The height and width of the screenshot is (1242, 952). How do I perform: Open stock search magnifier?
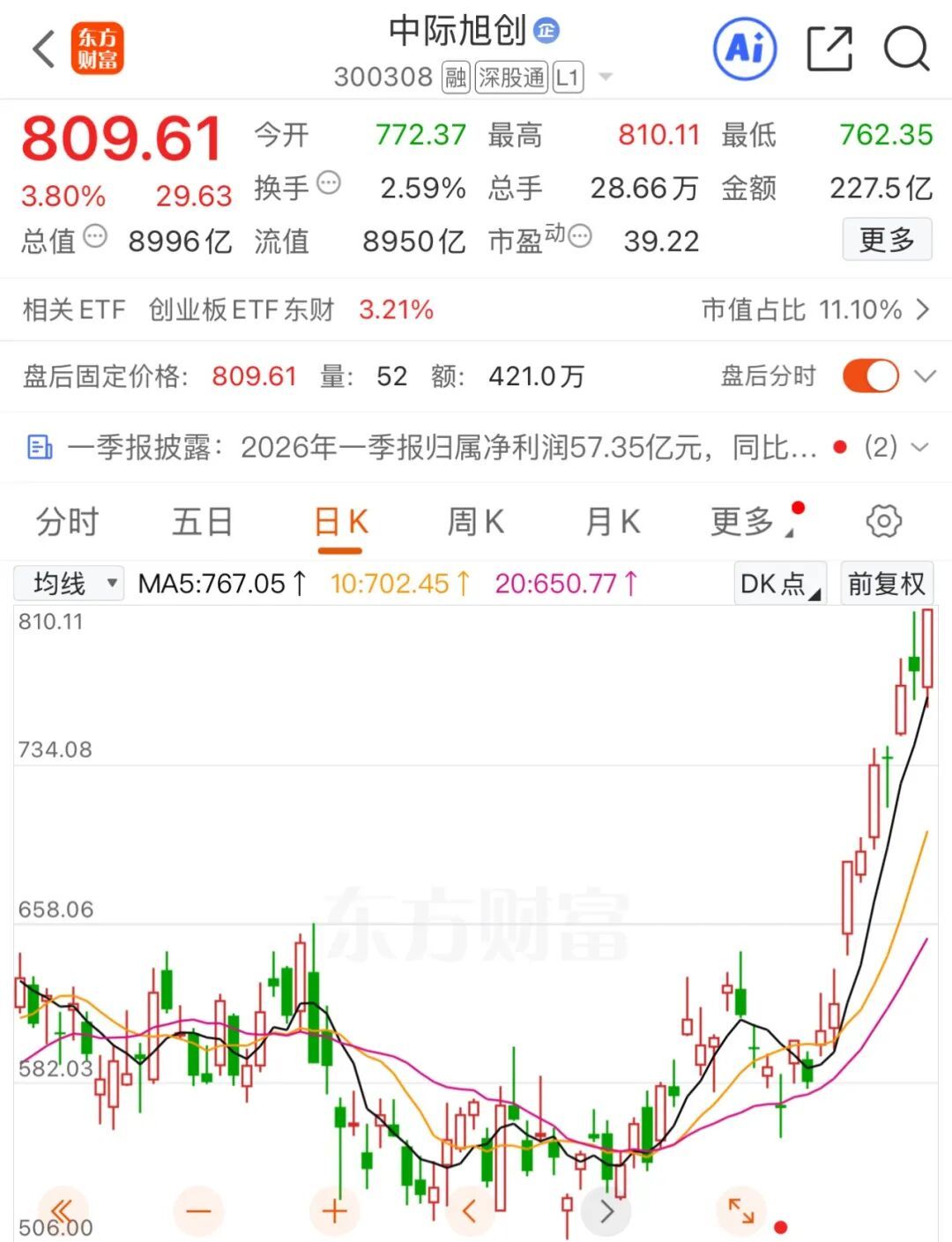coord(906,48)
